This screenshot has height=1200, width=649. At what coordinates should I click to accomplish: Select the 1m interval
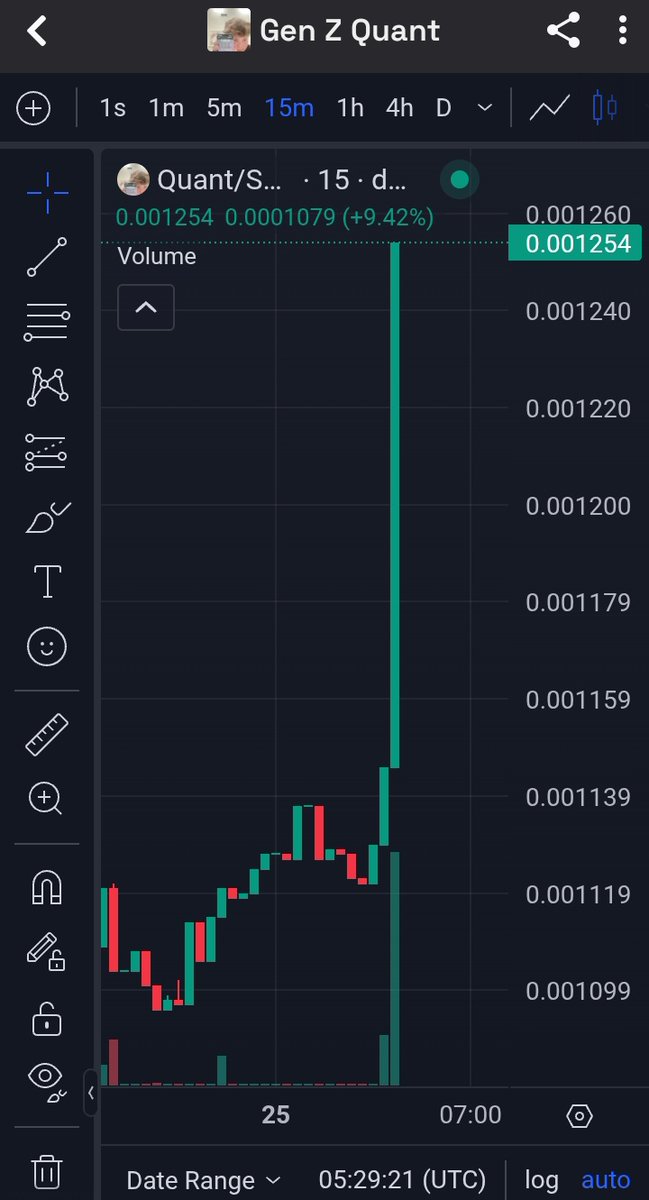pos(166,108)
